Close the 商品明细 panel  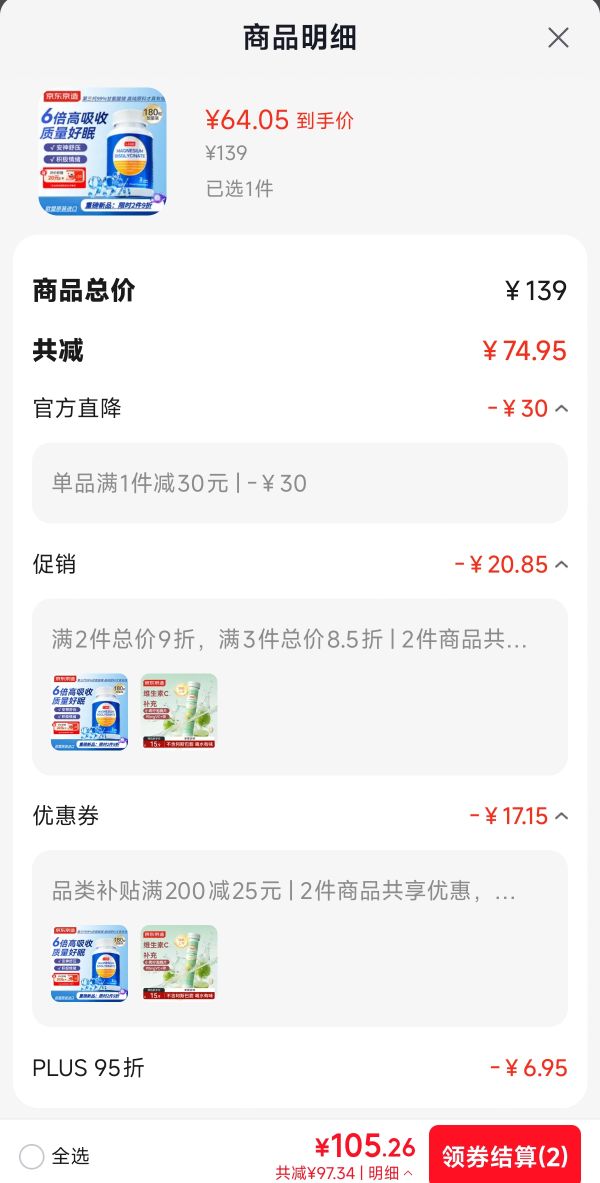click(558, 38)
